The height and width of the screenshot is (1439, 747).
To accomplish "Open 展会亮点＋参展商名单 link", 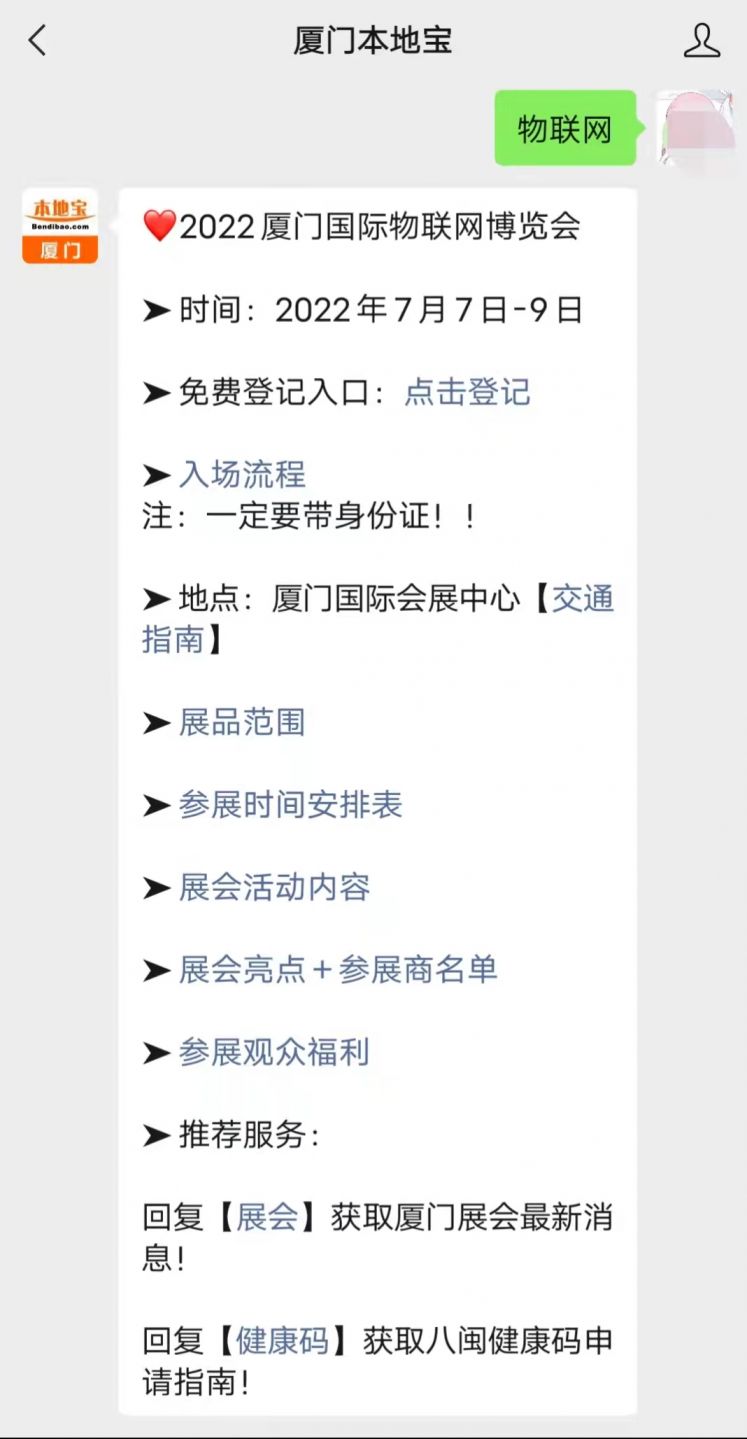I will (338, 969).
